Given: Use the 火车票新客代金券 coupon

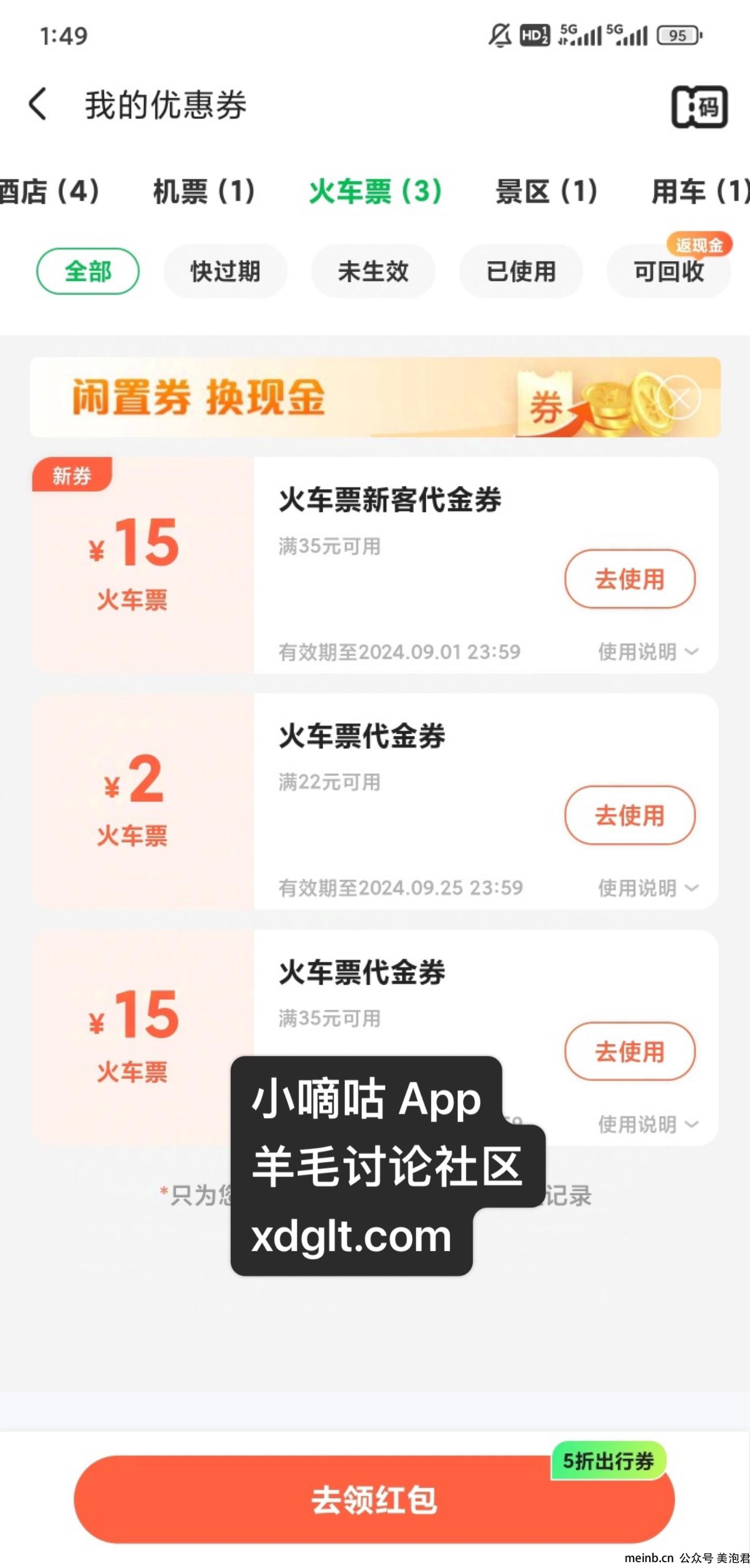Looking at the screenshot, I should (629, 579).
